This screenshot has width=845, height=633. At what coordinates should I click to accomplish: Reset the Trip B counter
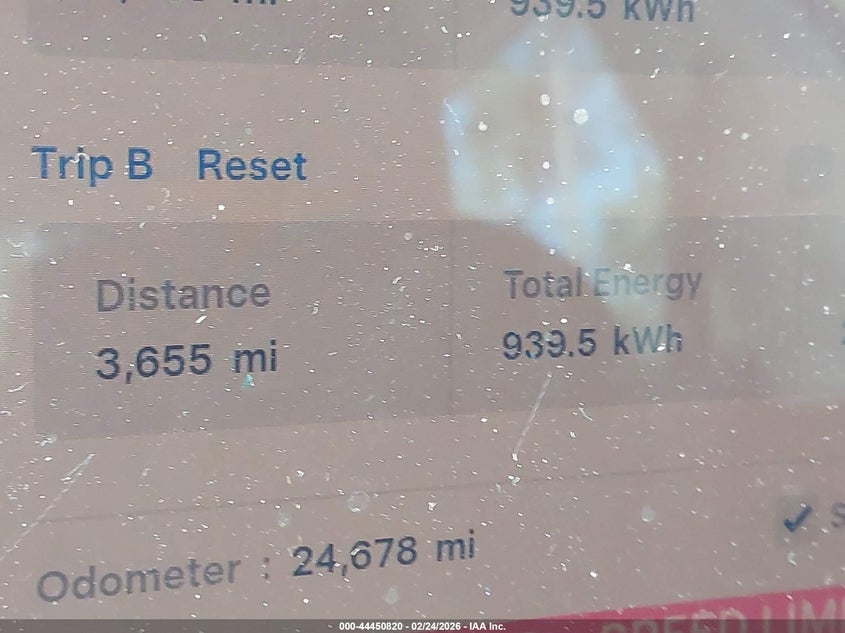pos(251,166)
